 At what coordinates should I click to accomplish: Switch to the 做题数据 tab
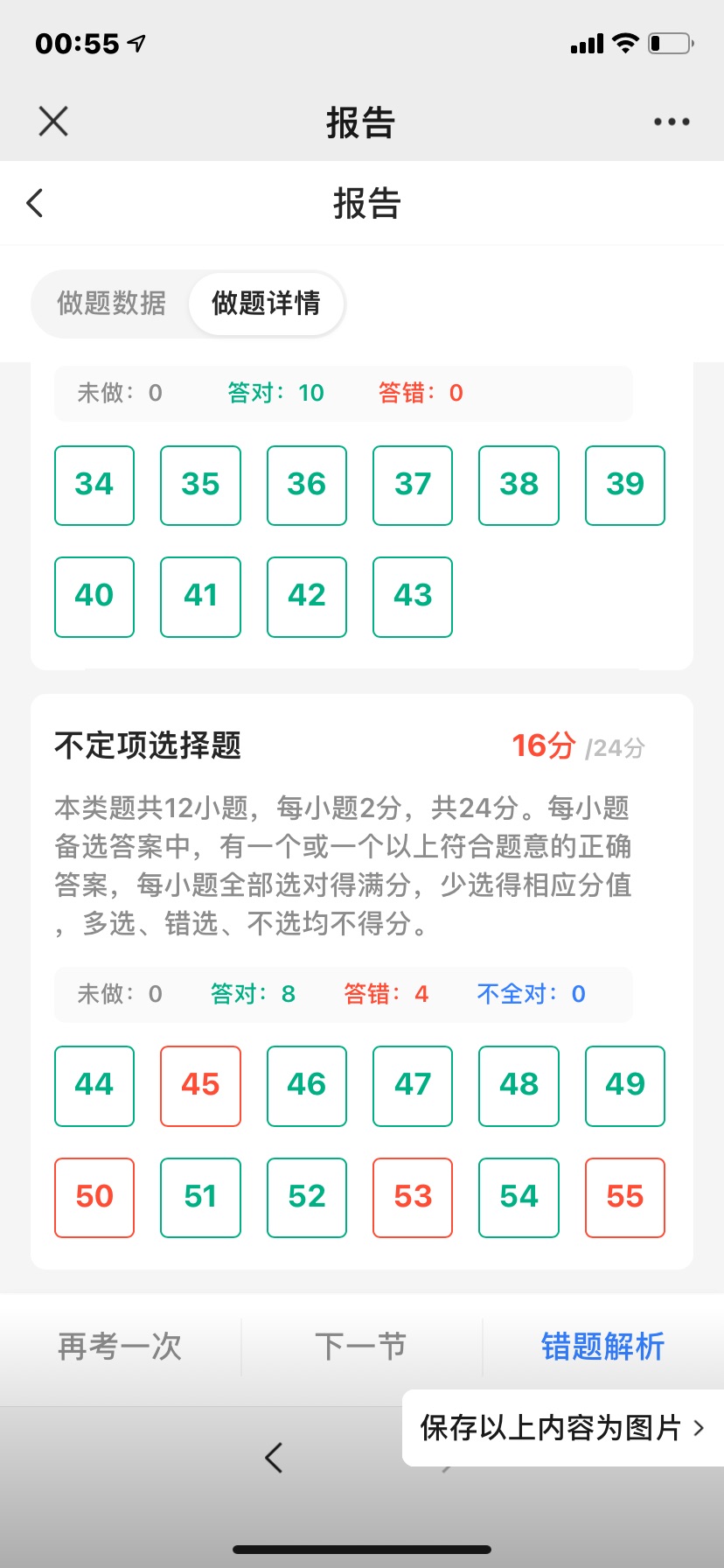[111, 304]
